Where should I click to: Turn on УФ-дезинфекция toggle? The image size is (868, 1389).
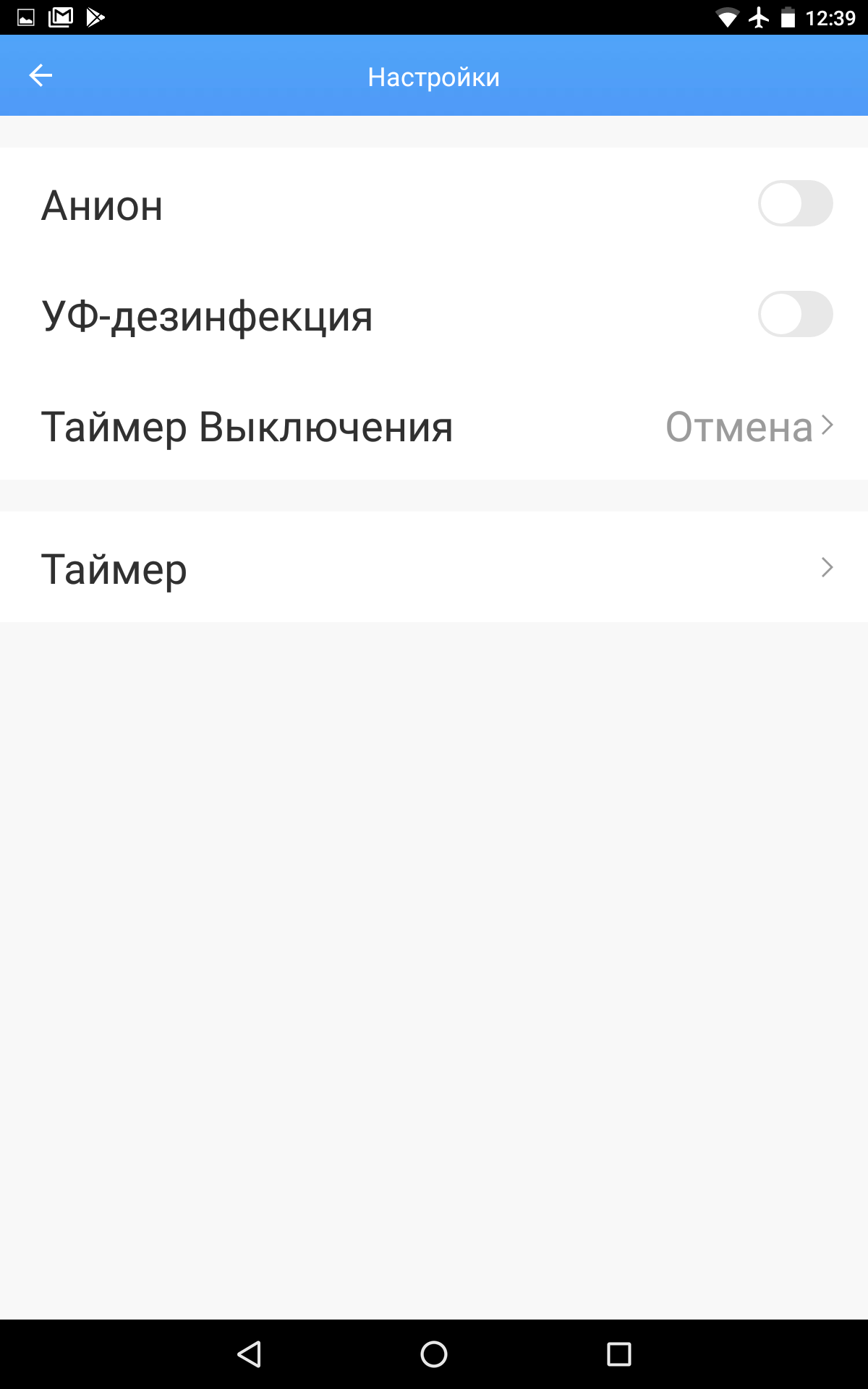tap(794, 314)
